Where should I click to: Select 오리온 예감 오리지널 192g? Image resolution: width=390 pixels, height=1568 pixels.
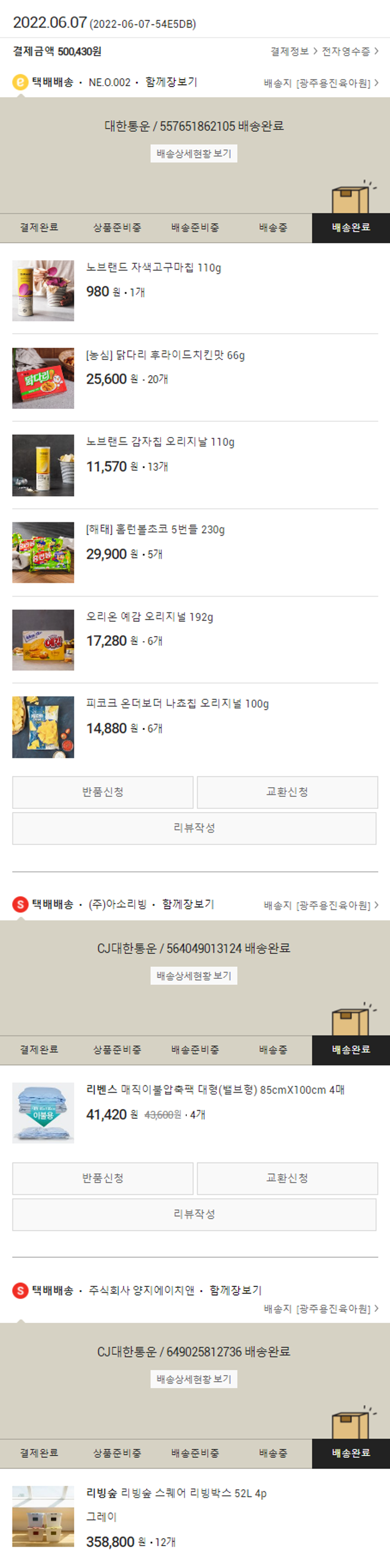(x=149, y=617)
